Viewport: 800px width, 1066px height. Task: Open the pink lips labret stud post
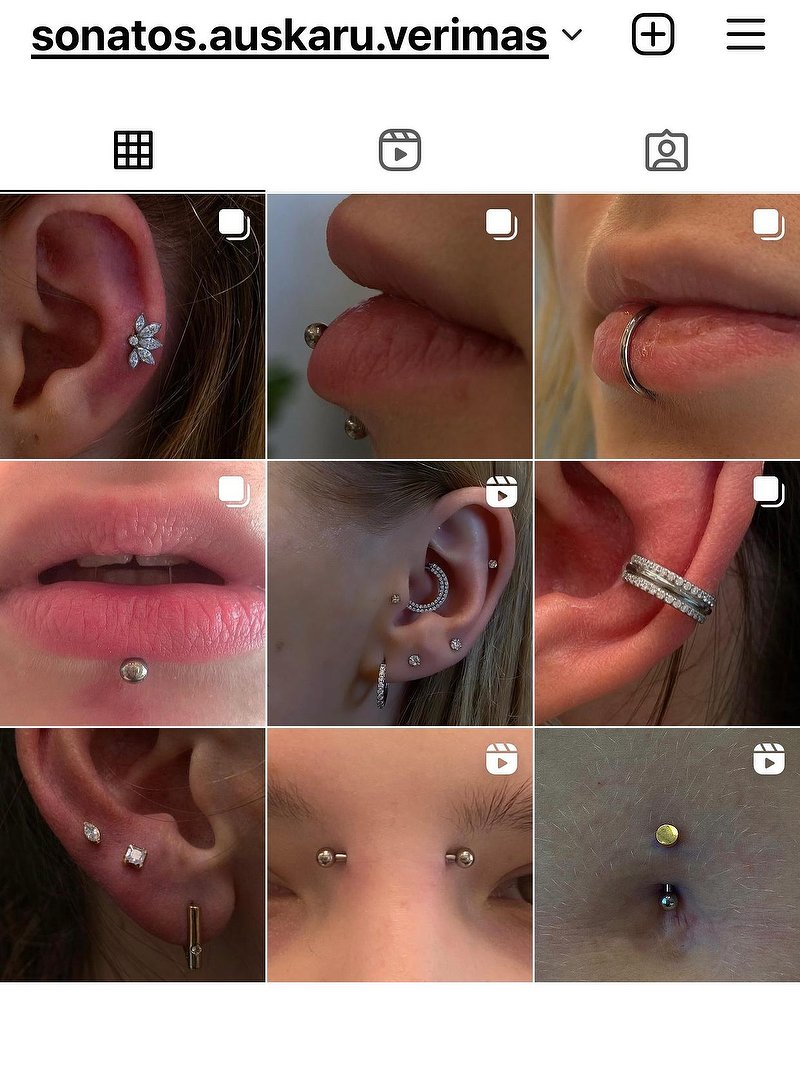point(133,593)
